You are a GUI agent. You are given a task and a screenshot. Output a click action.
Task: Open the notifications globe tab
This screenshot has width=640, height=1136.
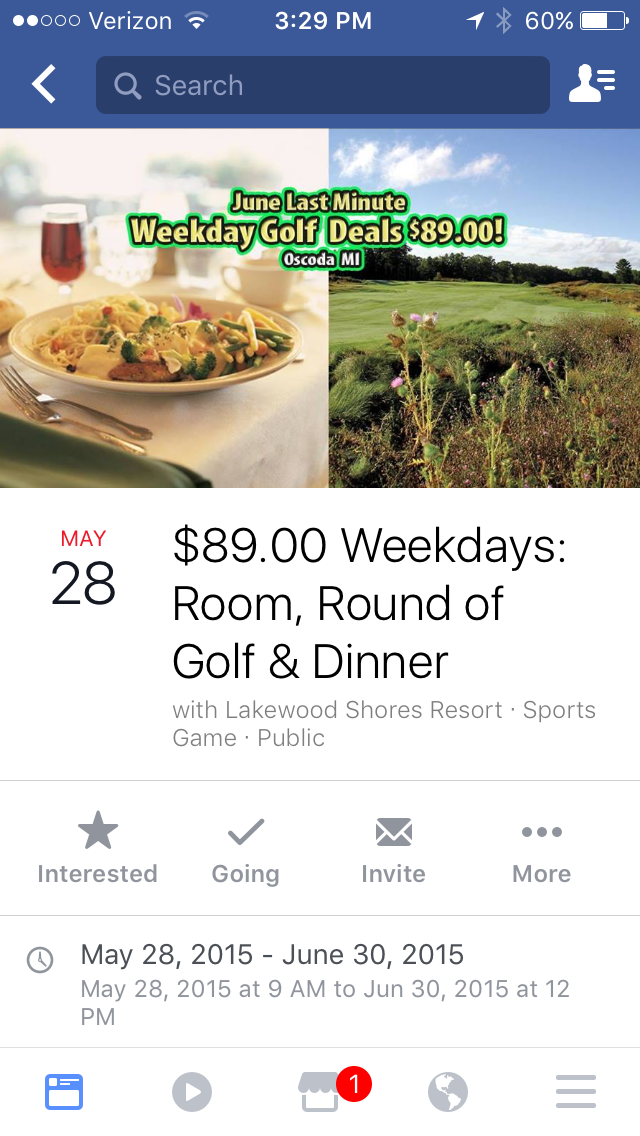click(x=448, y=1092)
